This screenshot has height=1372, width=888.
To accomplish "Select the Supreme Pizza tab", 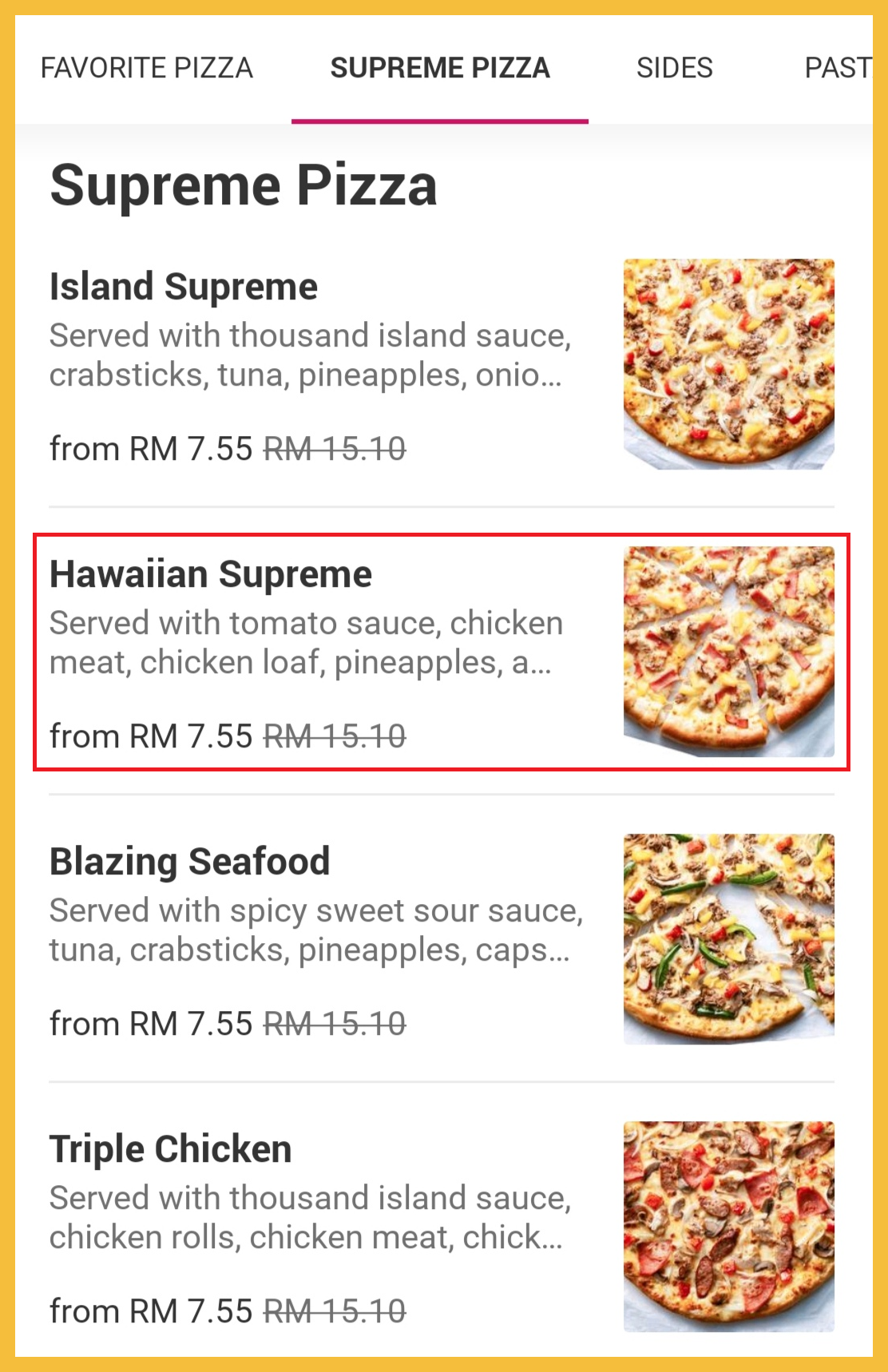I will (440, 68).
